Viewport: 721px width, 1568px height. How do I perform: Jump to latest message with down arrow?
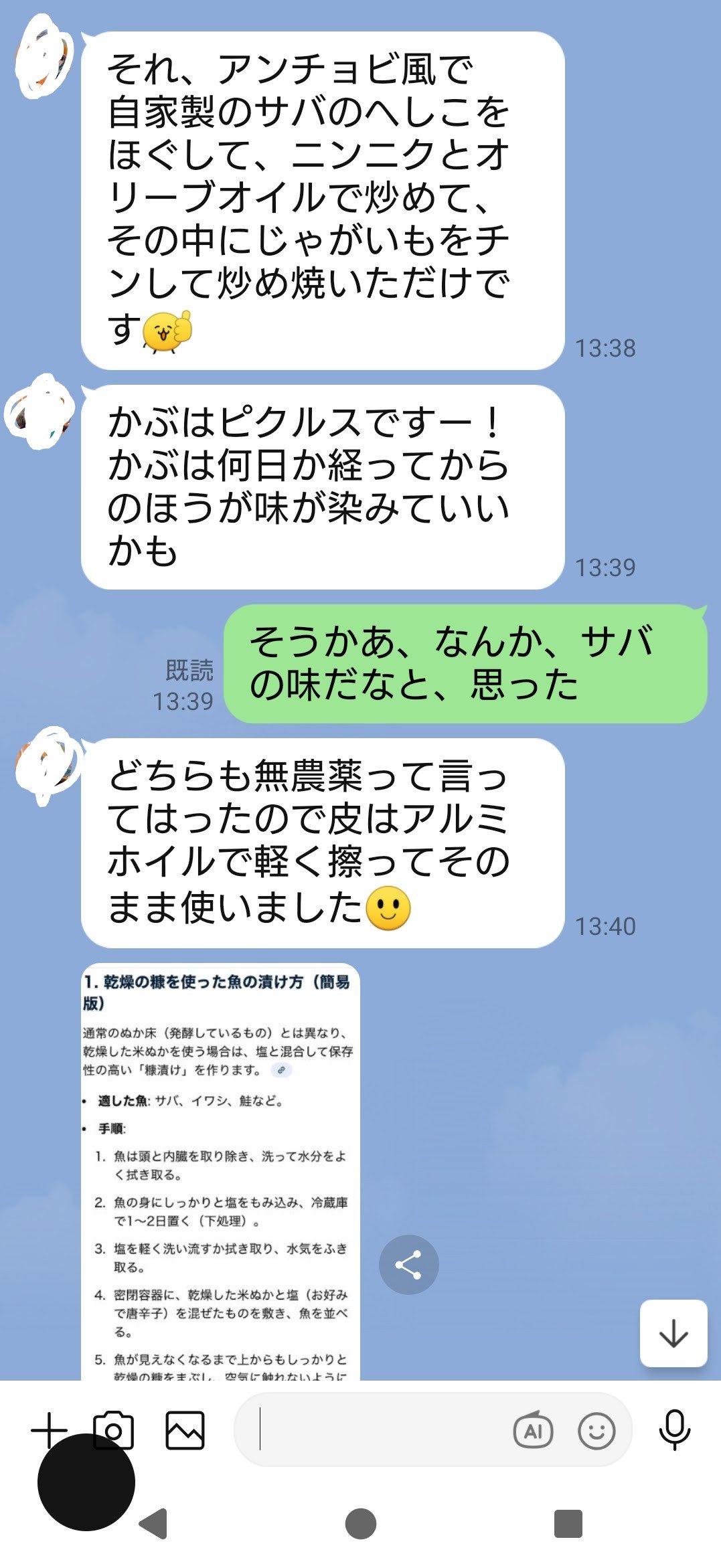673,1333
